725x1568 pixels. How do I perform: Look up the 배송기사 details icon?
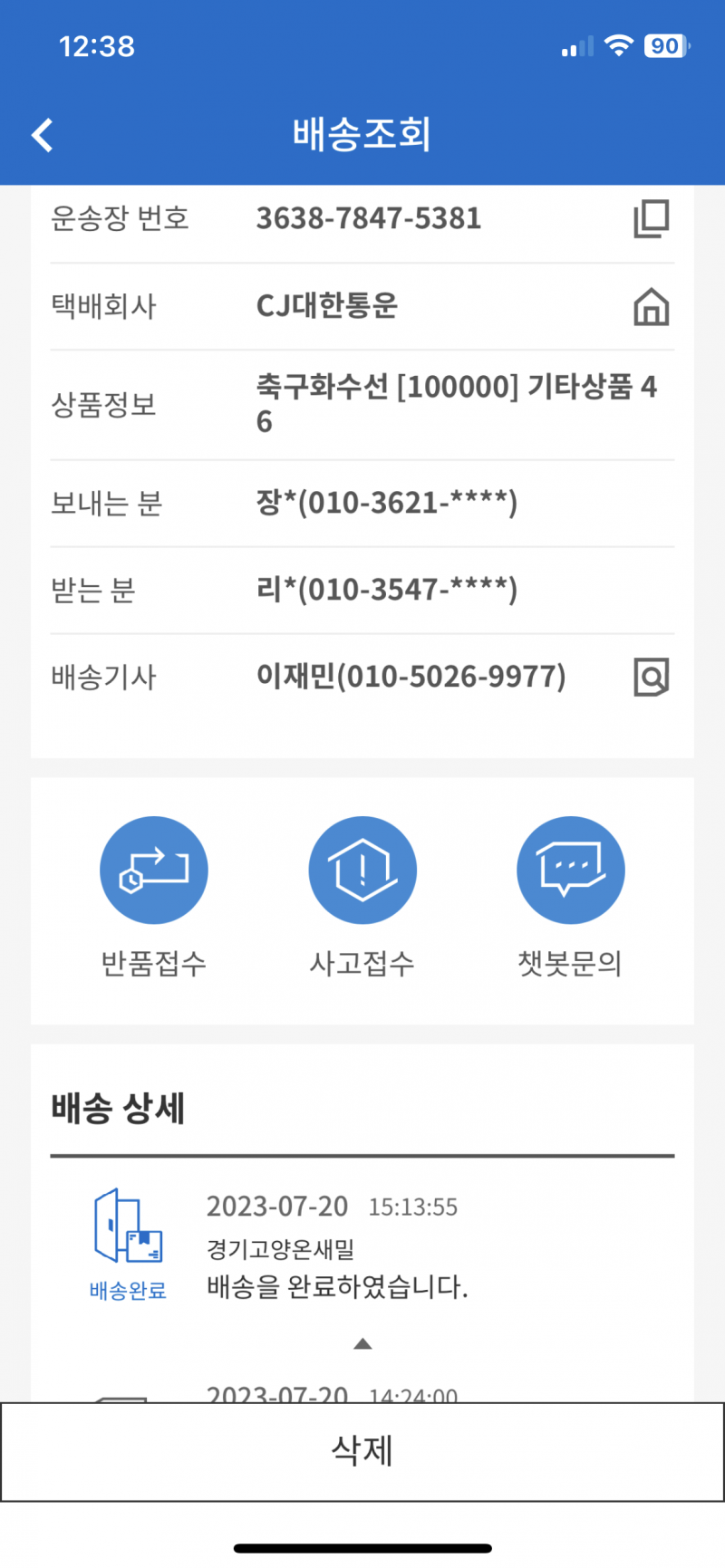click(x=651, y=677)
